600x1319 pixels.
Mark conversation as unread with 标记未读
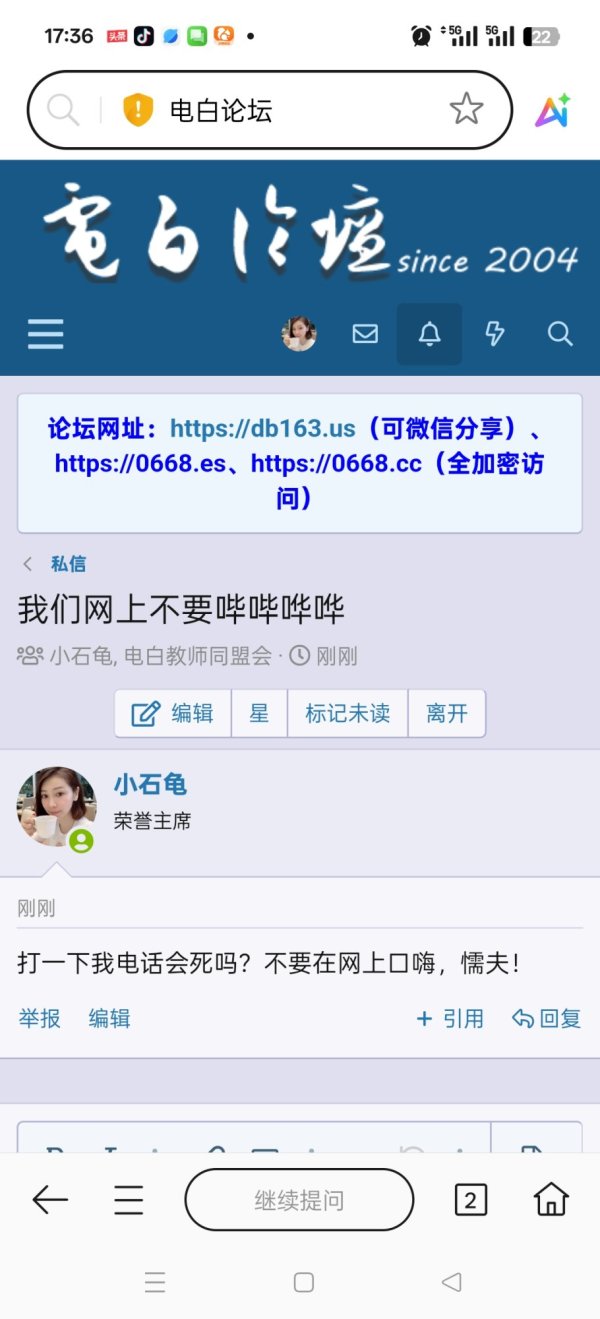coord(347,713)
